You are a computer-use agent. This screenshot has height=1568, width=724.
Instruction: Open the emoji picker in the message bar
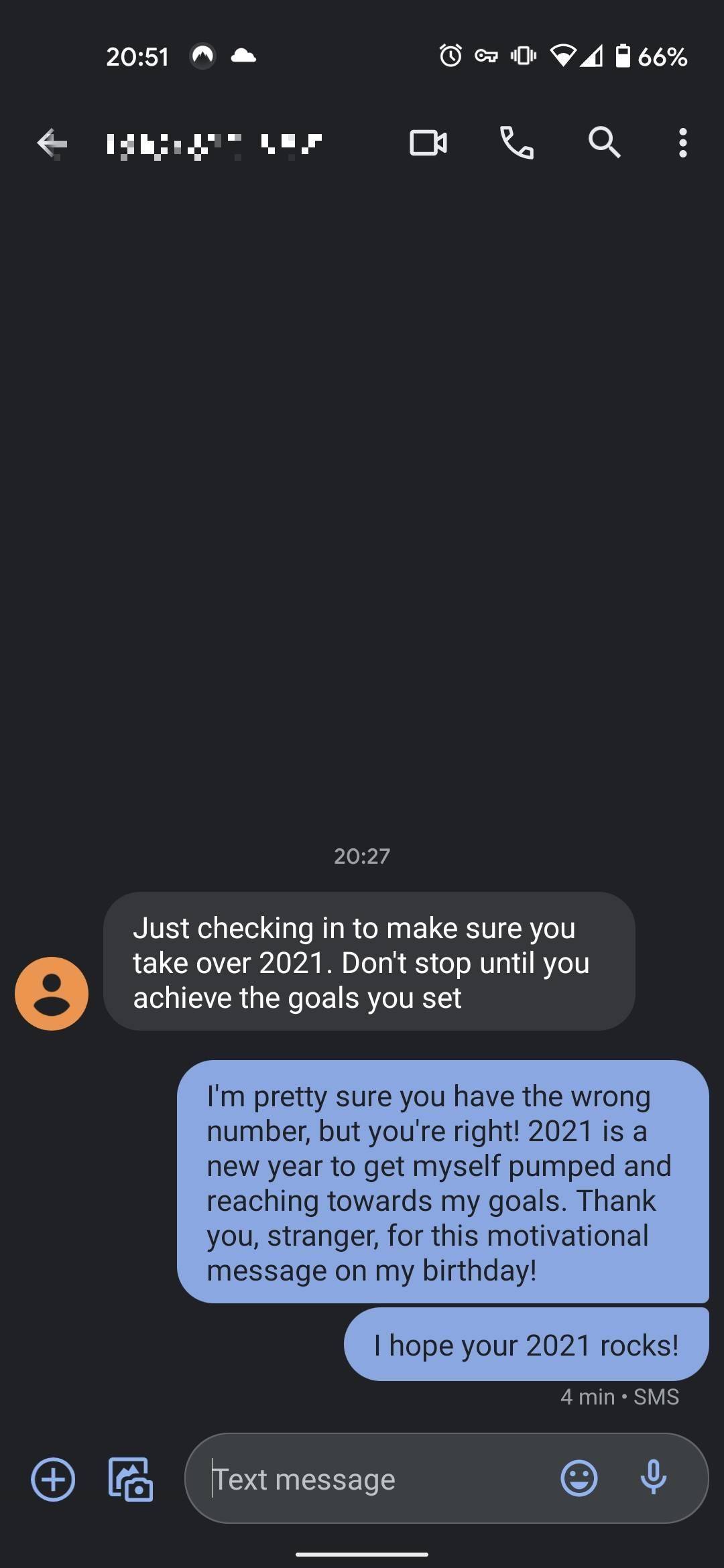coord(579,1478)
